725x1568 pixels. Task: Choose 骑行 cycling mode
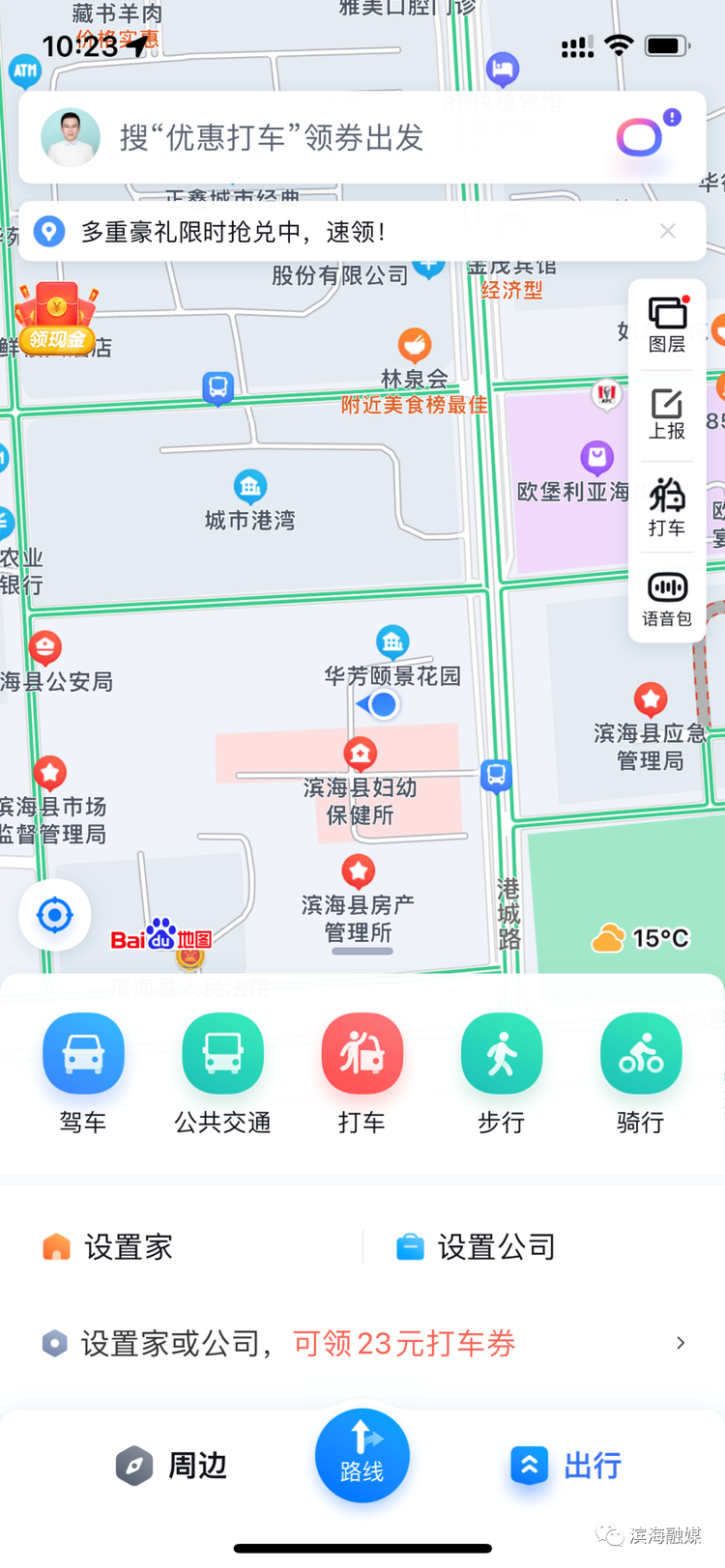(x=641, y=1073)
